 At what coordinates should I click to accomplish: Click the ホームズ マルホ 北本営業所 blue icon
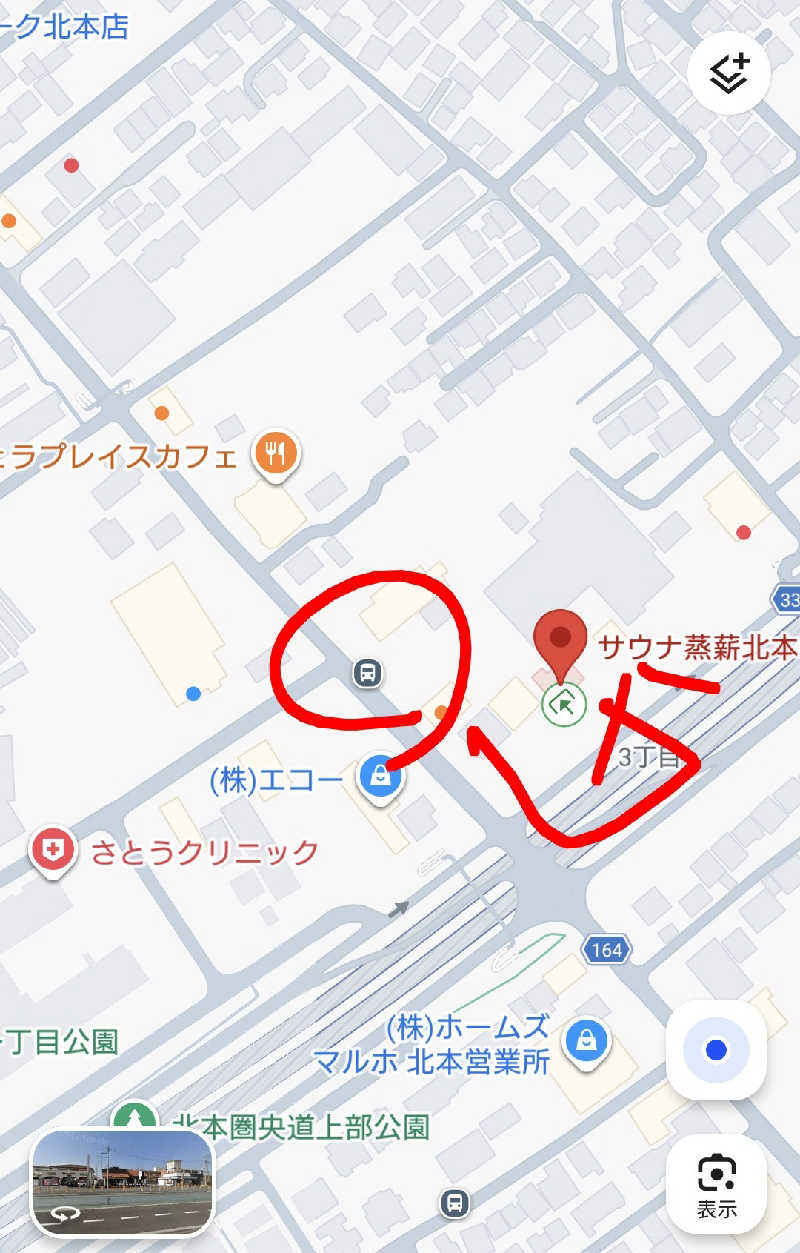(x=584, y=1039)
